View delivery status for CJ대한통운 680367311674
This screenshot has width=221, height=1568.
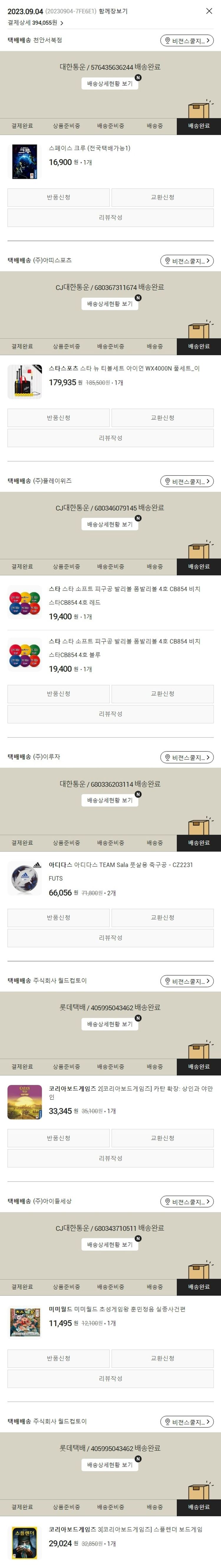coord(110,304)
